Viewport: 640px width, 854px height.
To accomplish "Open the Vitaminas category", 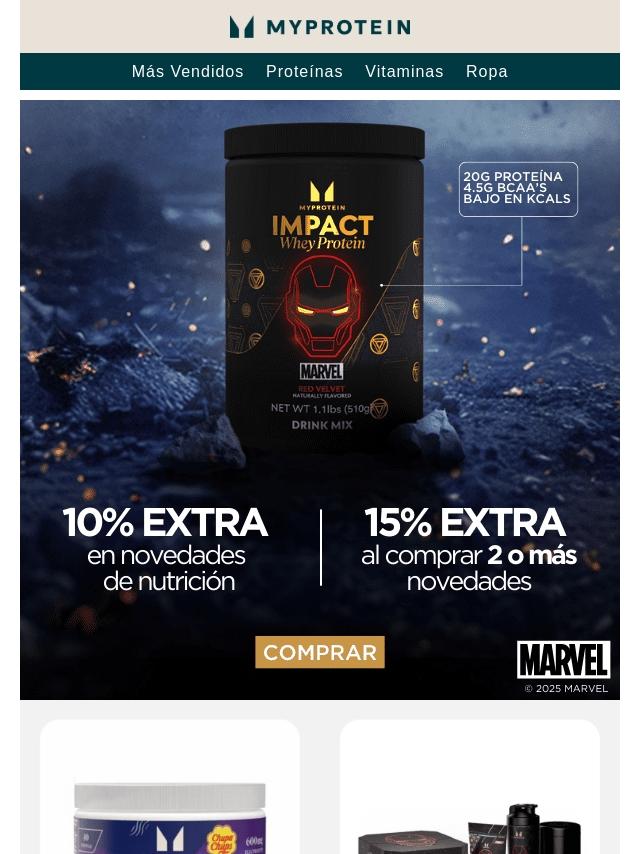I will coord(404,72).
